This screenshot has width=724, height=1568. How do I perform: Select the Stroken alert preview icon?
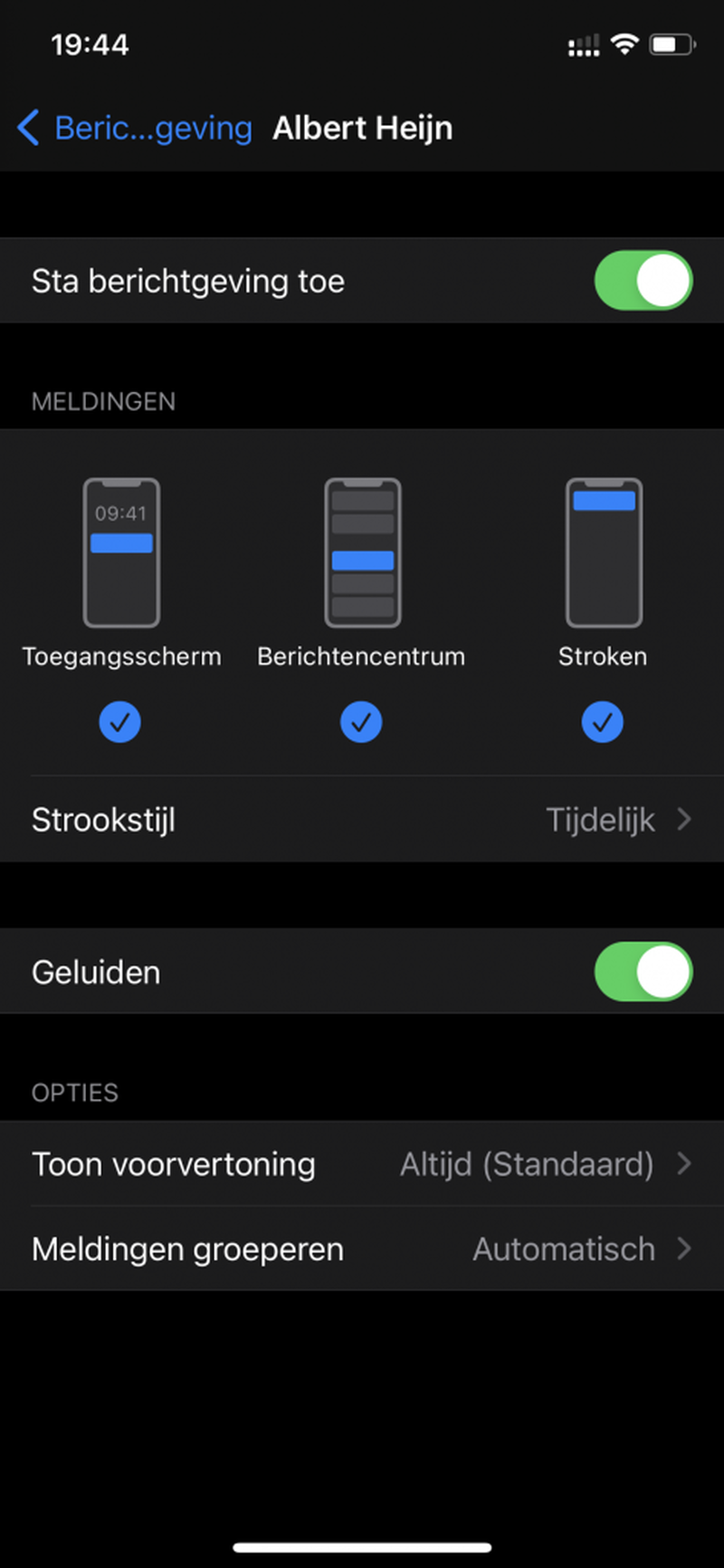[x=603, y=552]
